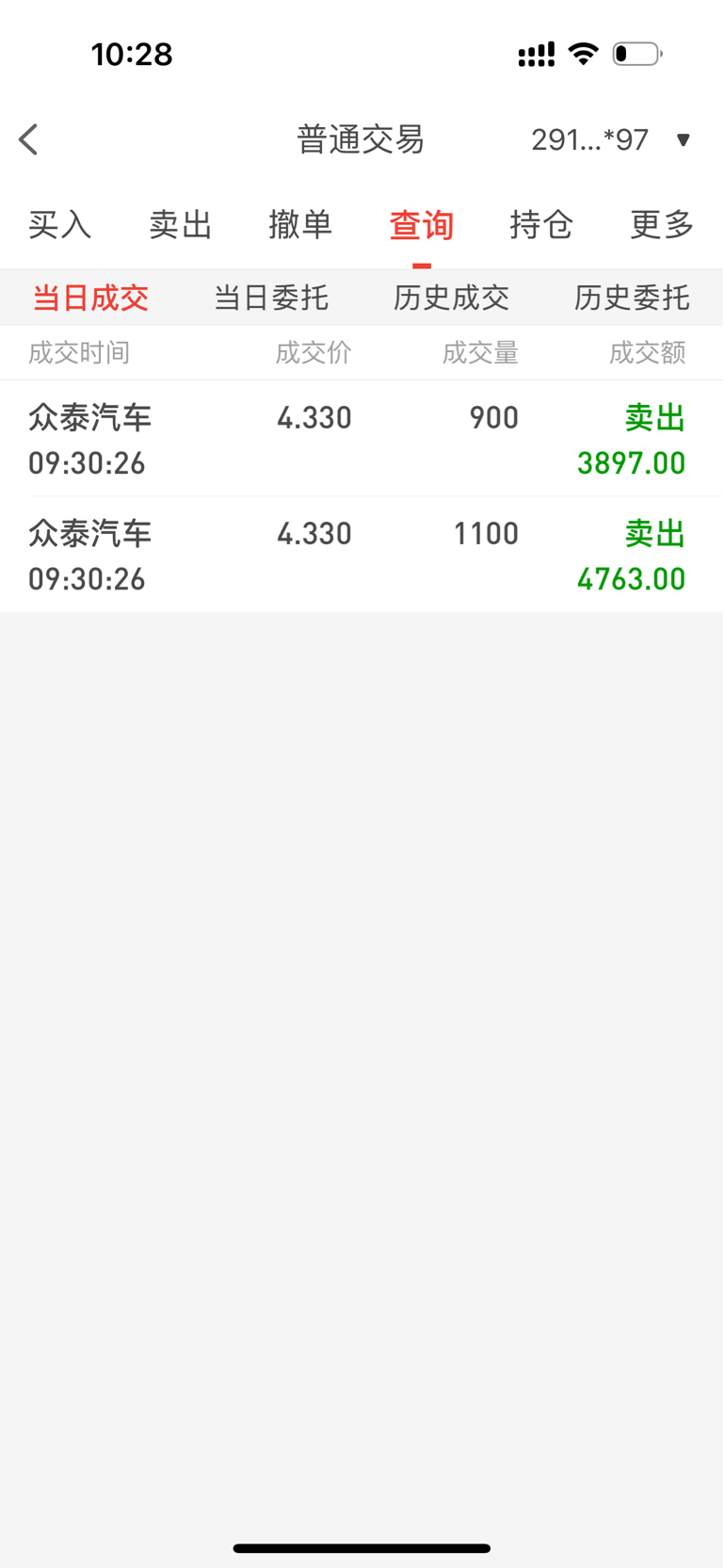Go back using the top-left arrow
The width and height of the screenshot is (724, 1568).
click(29, 139)
